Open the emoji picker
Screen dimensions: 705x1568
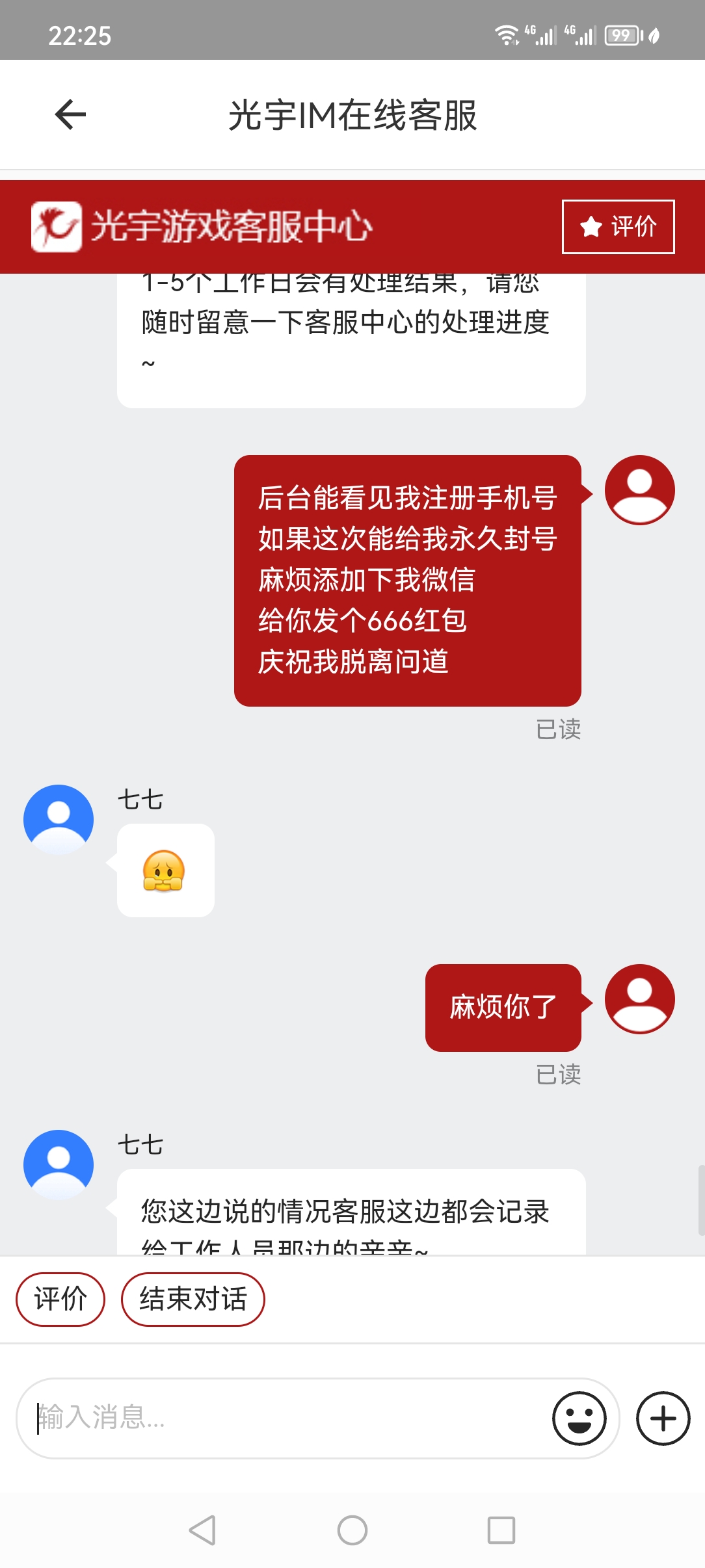point(579,1418)
